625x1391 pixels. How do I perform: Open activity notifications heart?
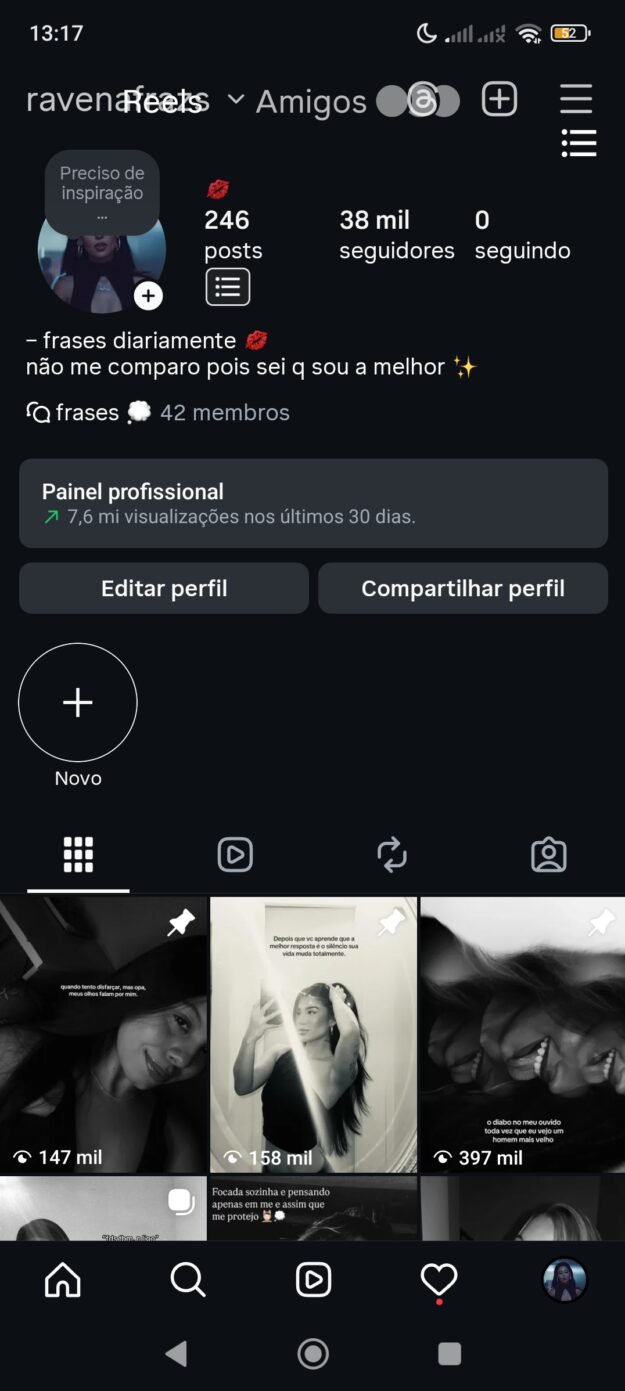(438, 1279)
